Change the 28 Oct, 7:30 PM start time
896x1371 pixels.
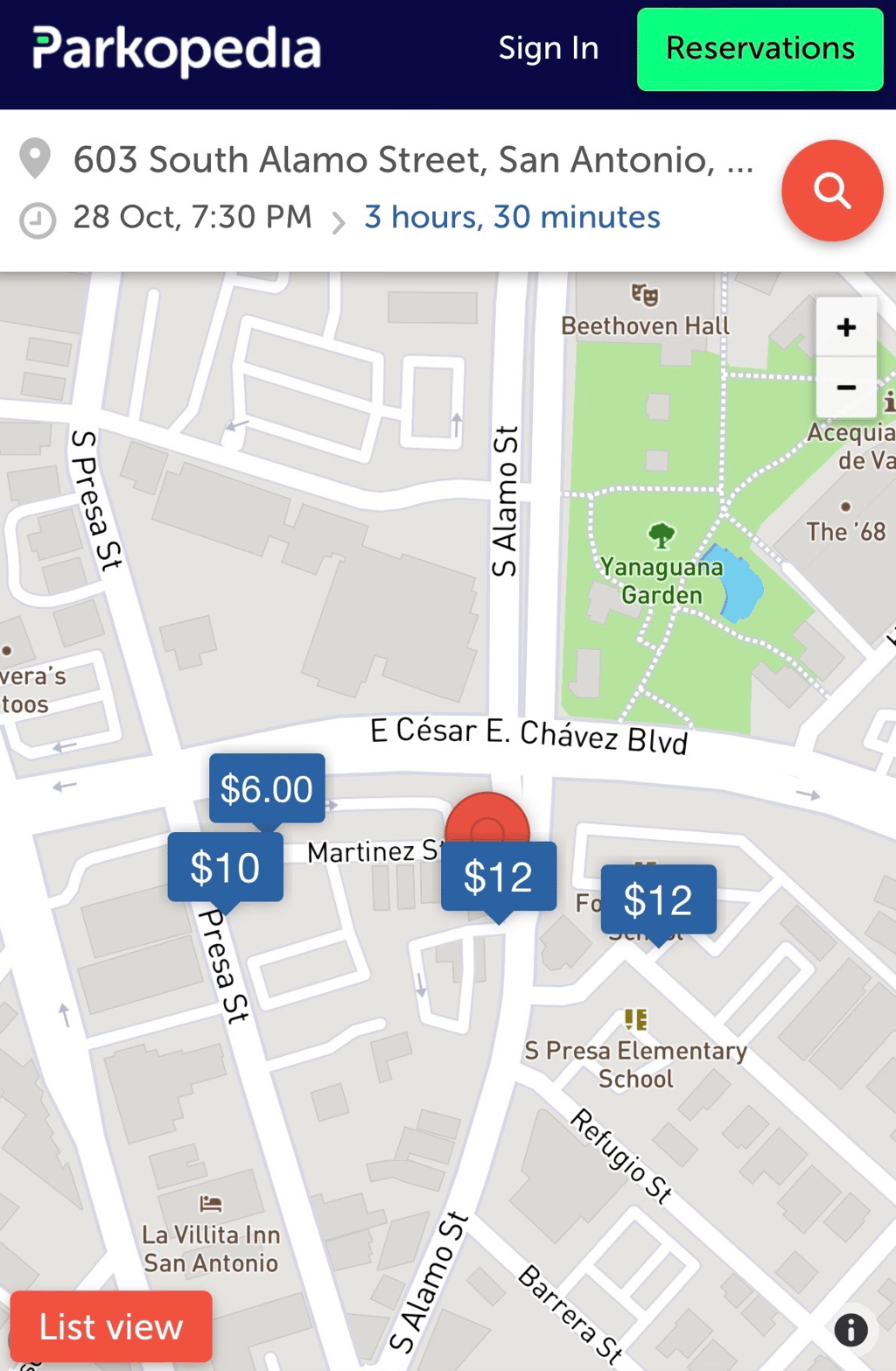pos(192,217)
